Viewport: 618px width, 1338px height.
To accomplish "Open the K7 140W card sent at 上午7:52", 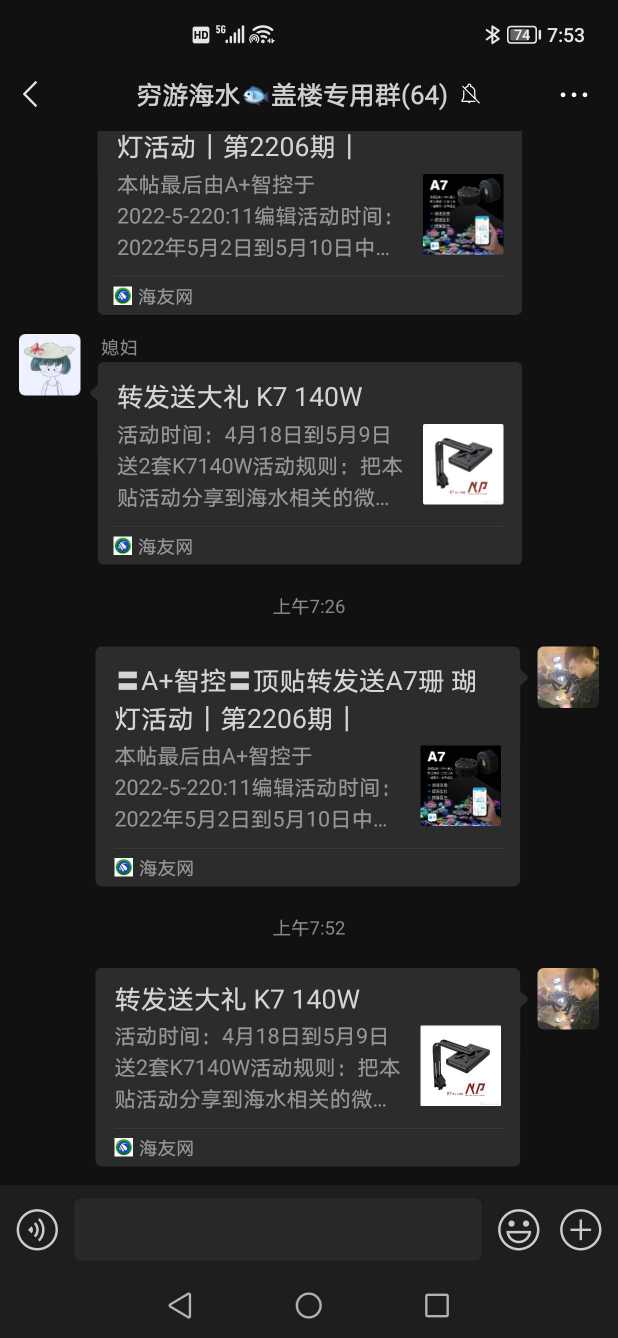I will click(307, 1065).
